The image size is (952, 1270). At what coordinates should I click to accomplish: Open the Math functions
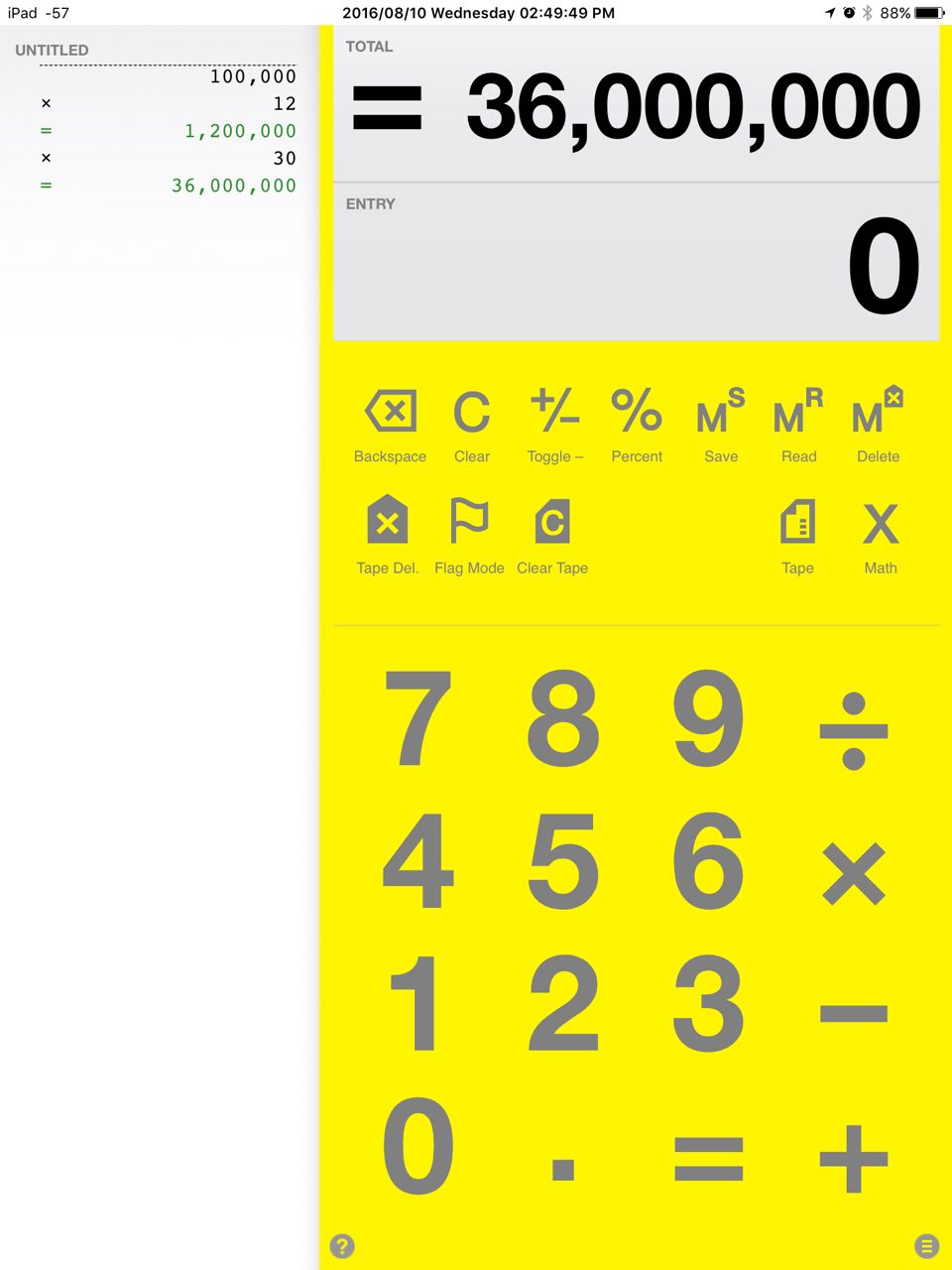[x=881, y=534]
